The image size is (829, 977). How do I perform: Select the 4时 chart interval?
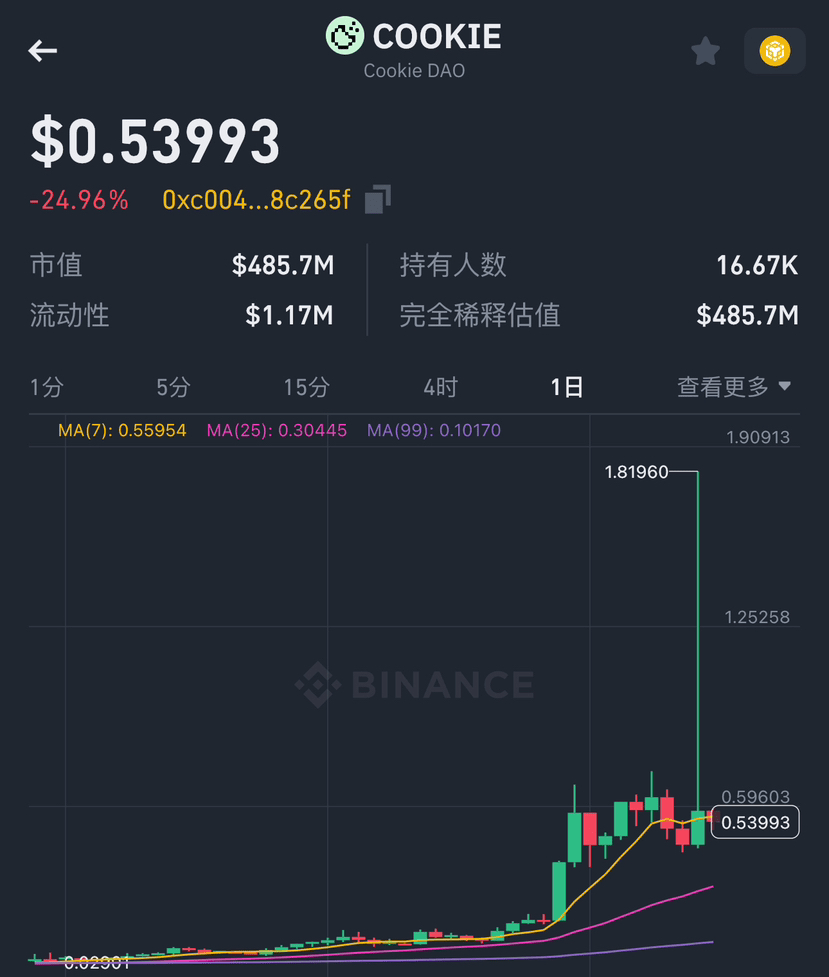coord(441,387)
